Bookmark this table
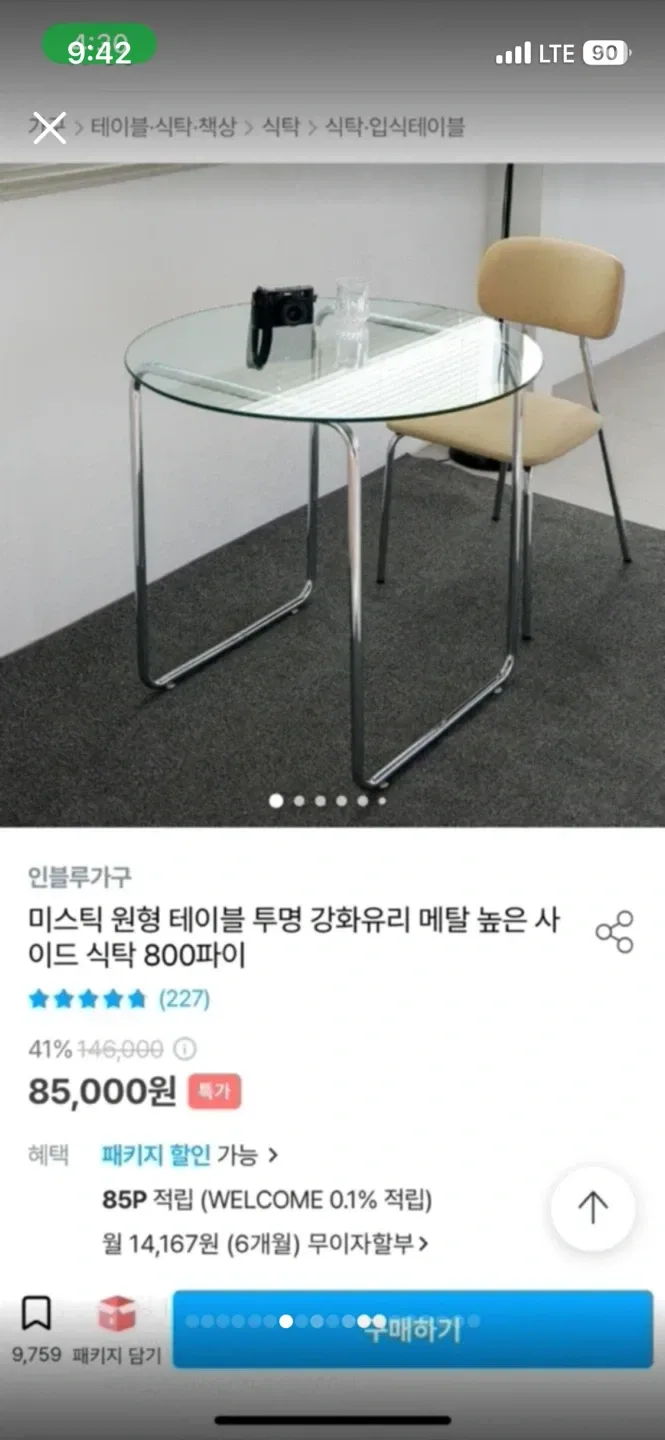 [x=36, y=1314]
